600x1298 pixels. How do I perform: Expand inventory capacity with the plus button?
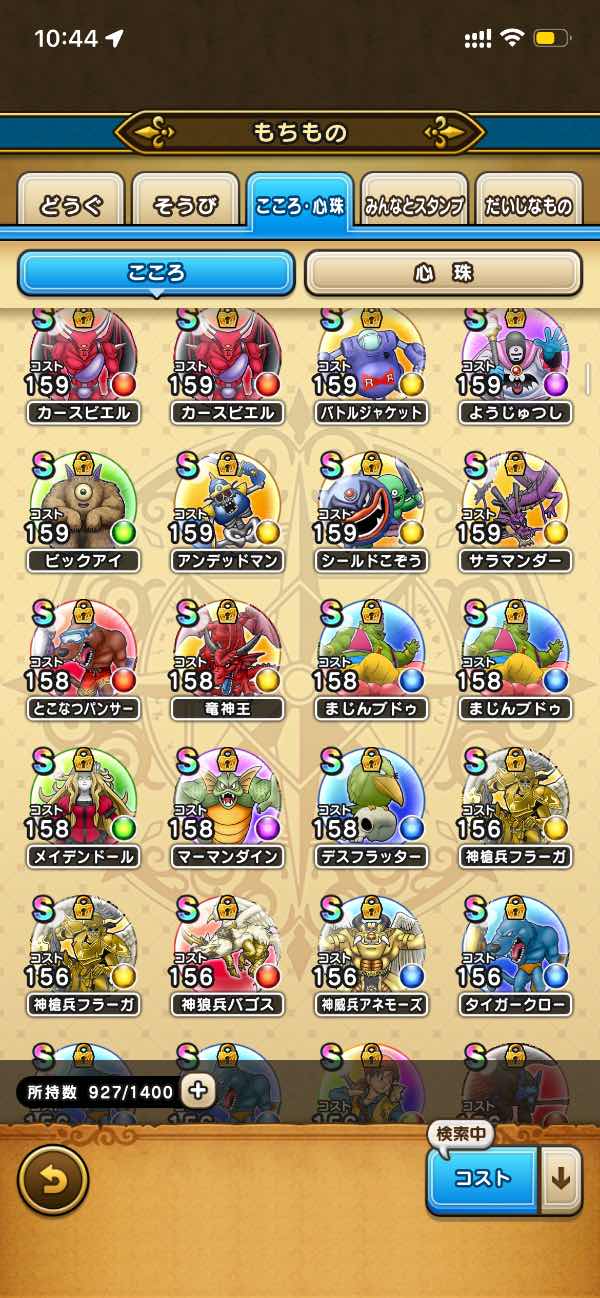click(x=198, y=1090)
